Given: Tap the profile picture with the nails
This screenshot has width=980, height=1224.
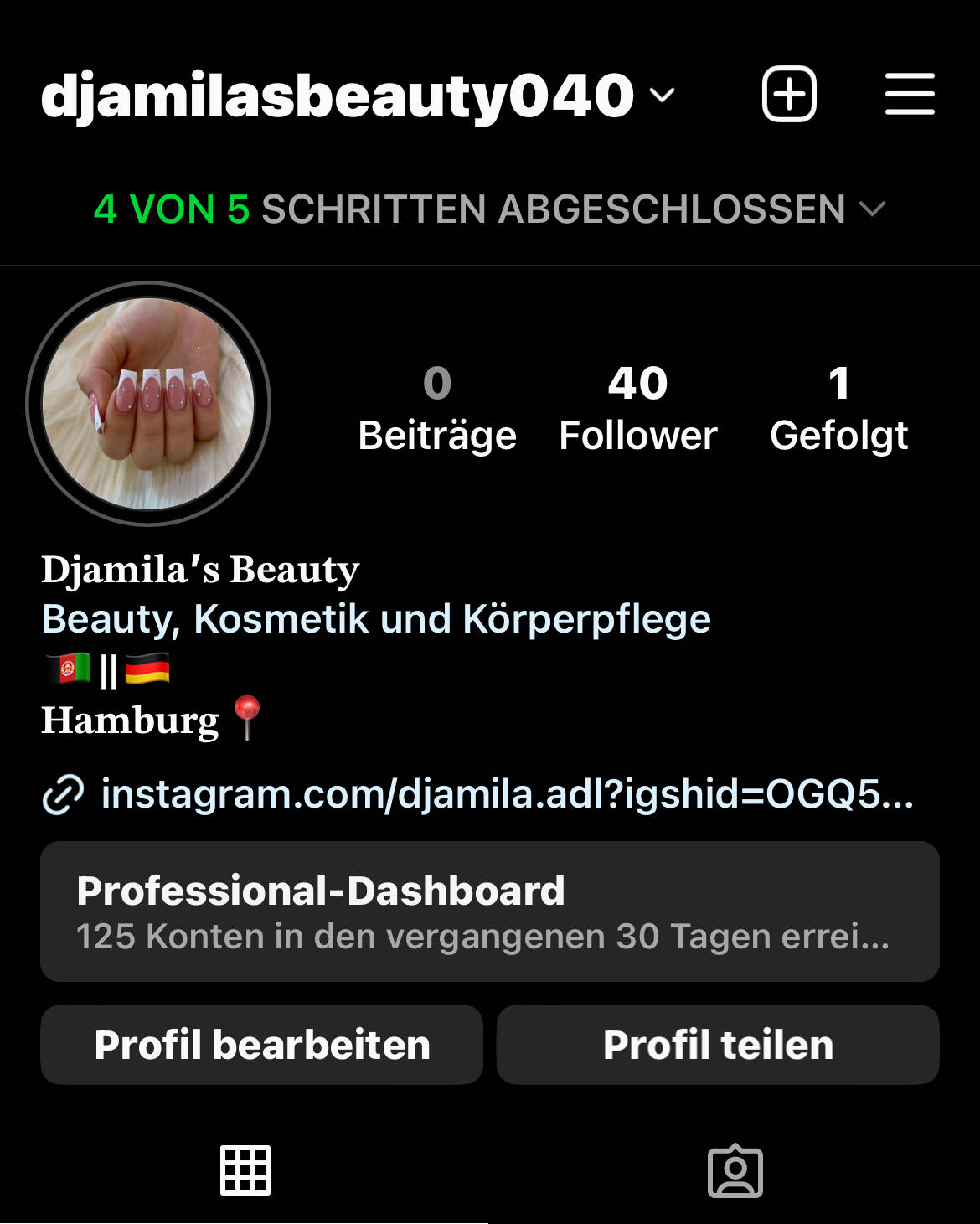Looking at the screenshot, I should coord(148,404).
